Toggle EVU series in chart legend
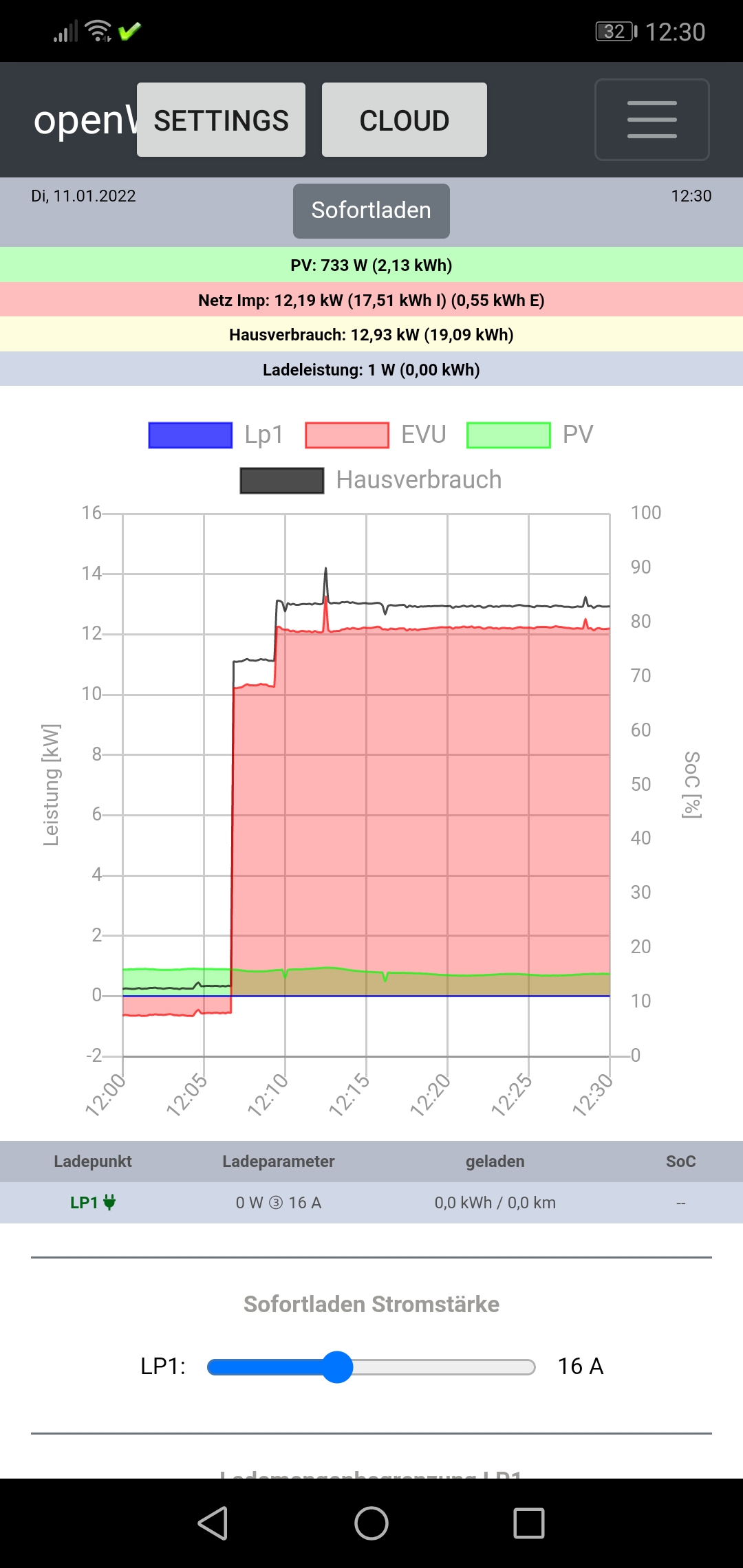Viewport: 743px width, 1568px height. pos(376,435)
